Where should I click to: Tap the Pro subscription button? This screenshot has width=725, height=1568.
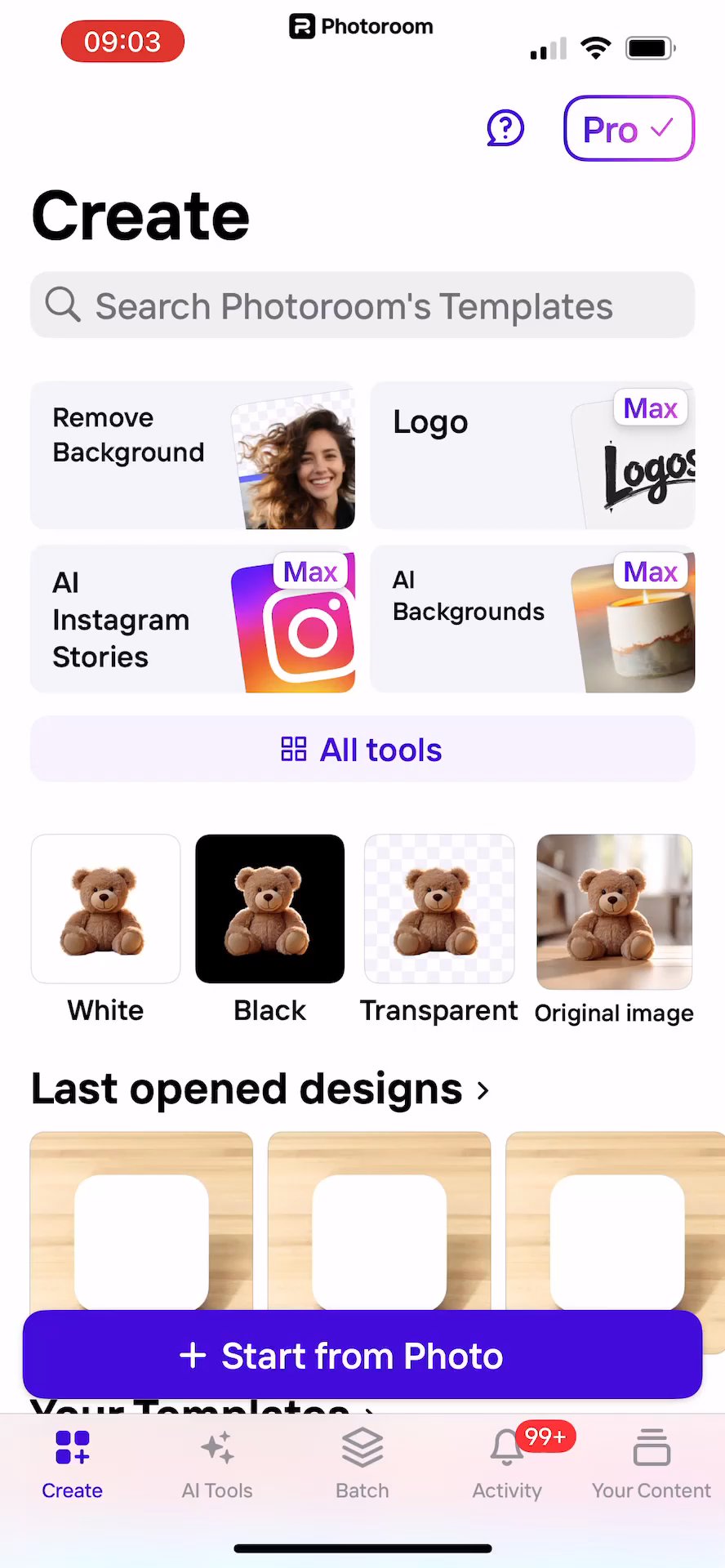pyautogui.click(x=628, y=129)
